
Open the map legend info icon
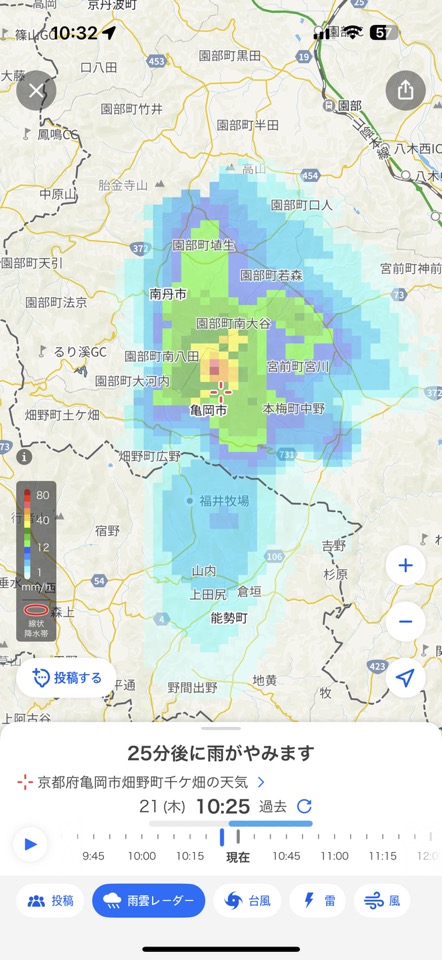24,456
